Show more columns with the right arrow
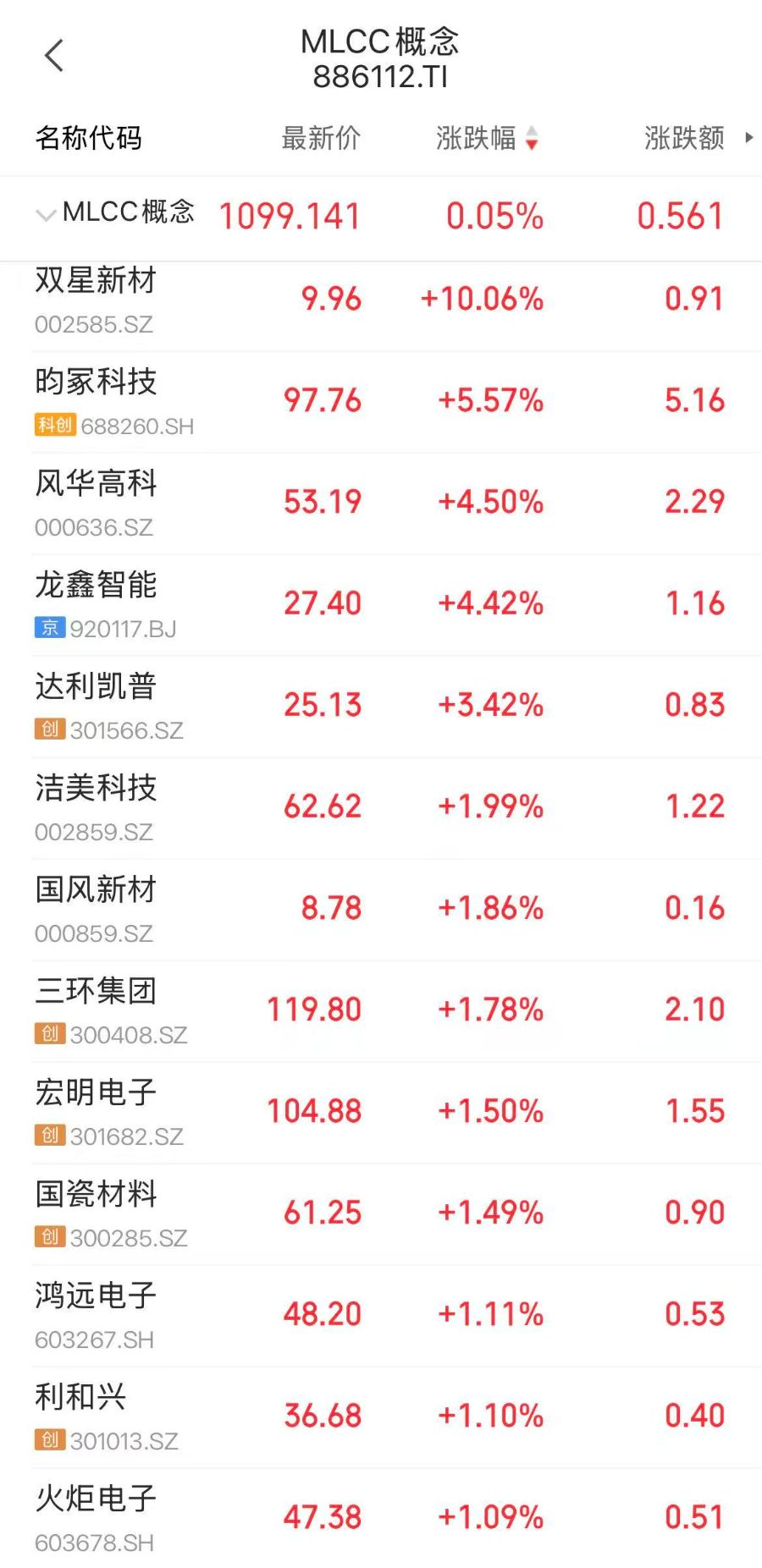 click(x=748, y=137)
